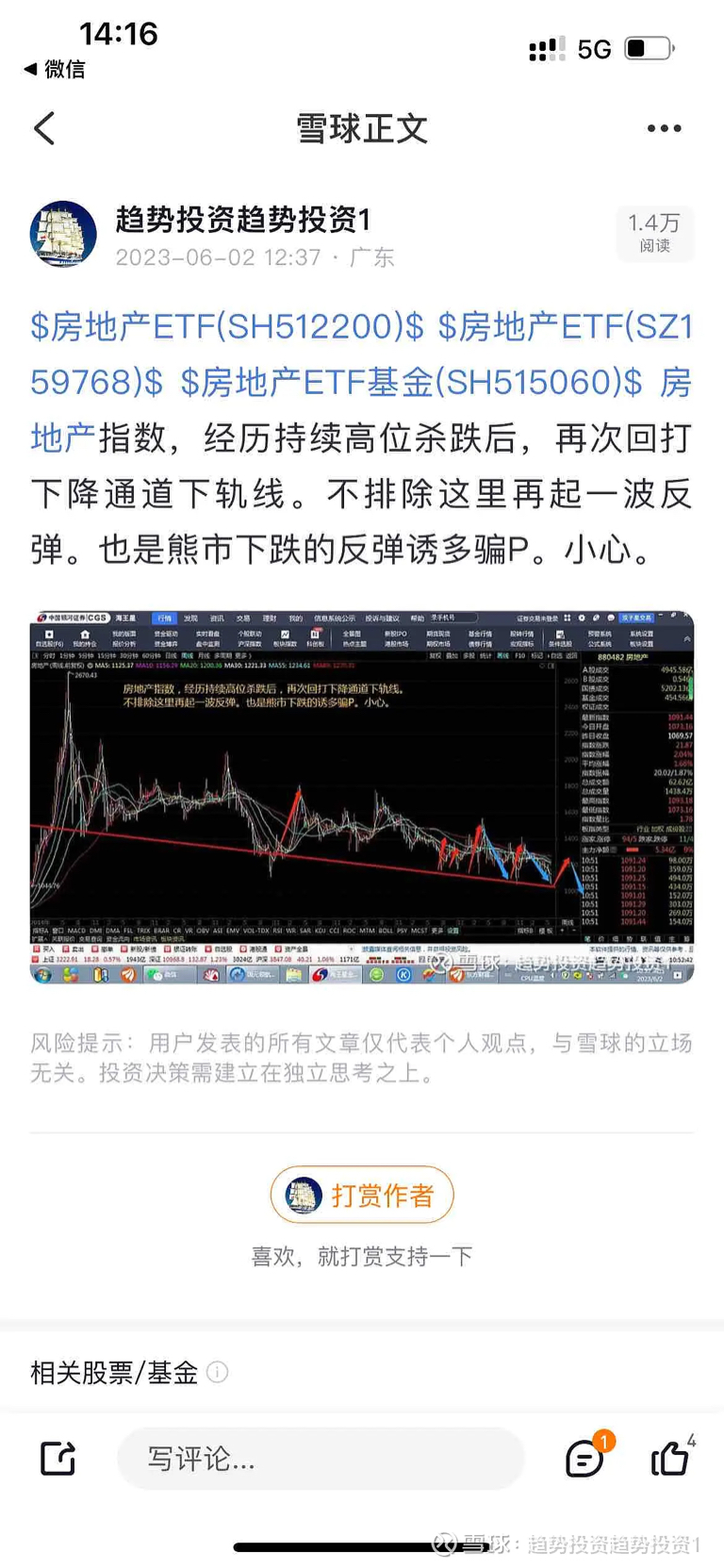Screen dimensions: 724x1568
Task: Open the three-dot options menu top right
Action: (665, 127)
